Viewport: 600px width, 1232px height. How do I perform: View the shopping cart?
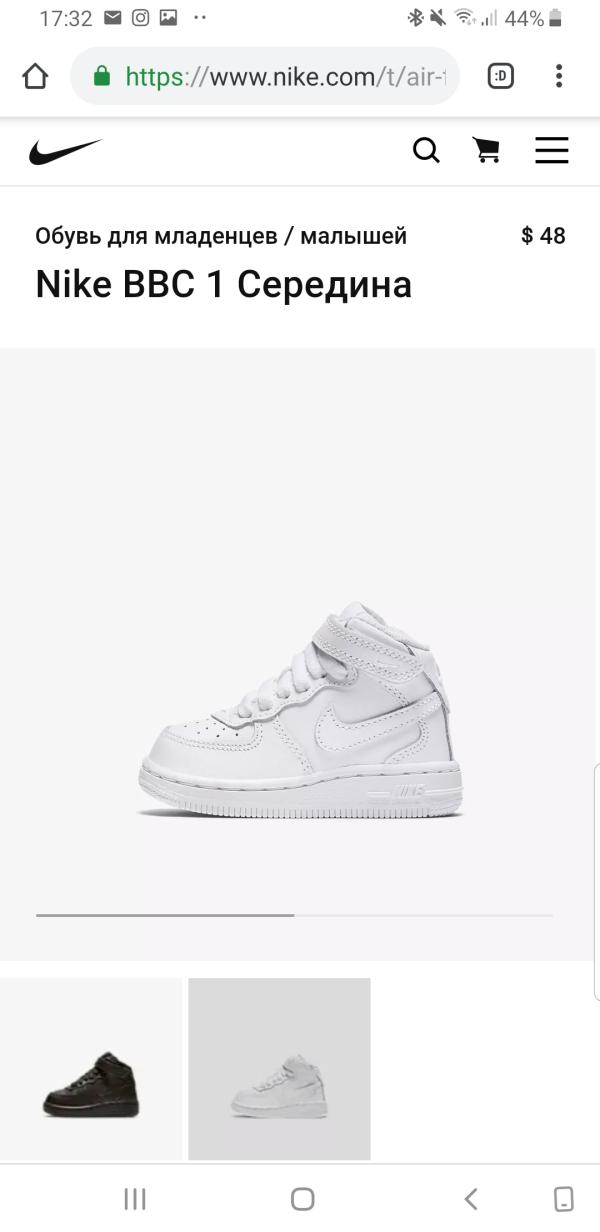coord(486,151)
